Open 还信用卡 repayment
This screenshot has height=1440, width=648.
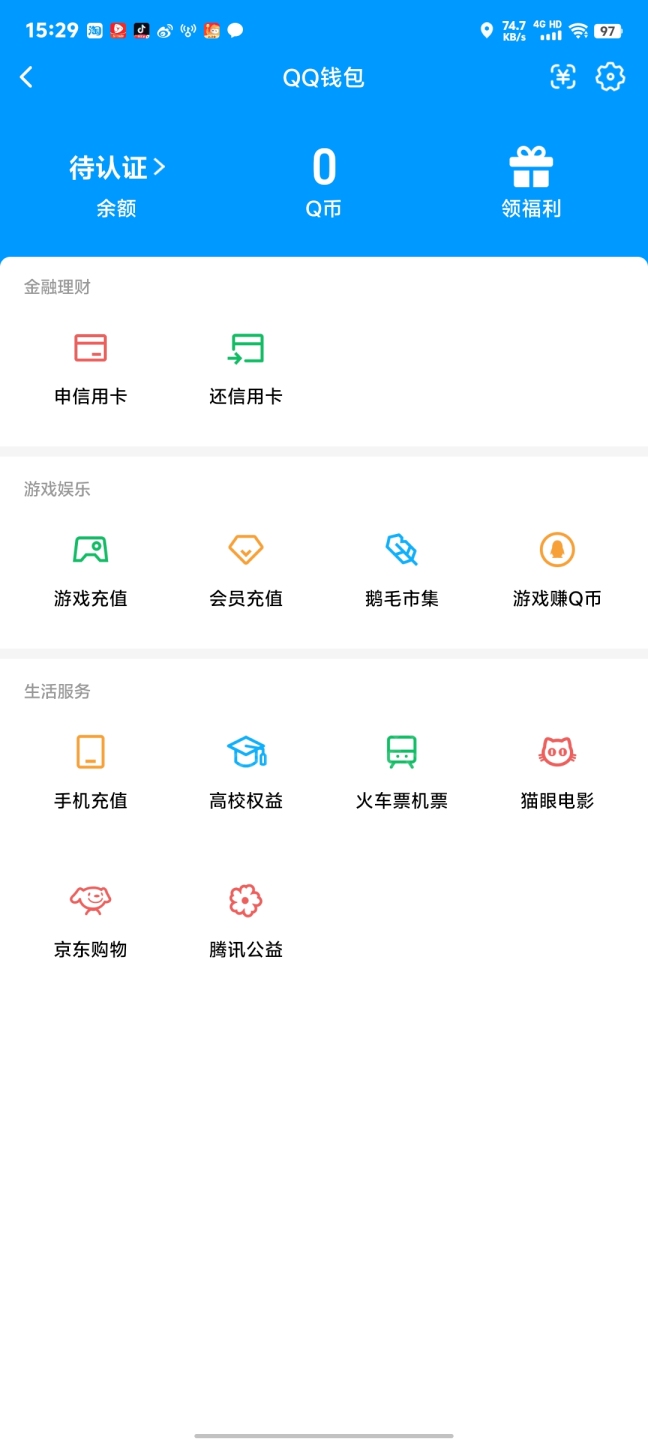coord(246,368)
